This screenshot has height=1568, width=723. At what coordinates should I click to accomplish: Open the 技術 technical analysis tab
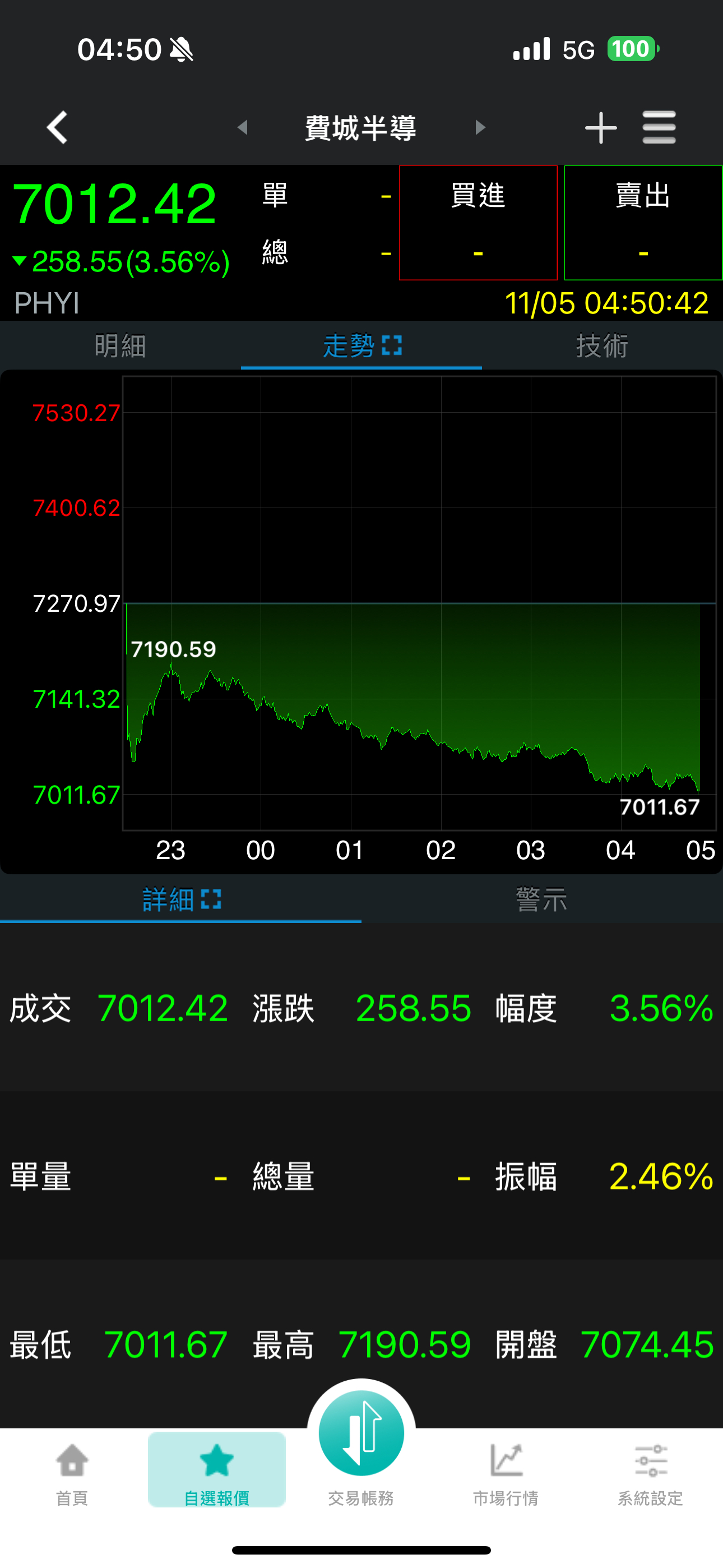(x=601, y=346)
